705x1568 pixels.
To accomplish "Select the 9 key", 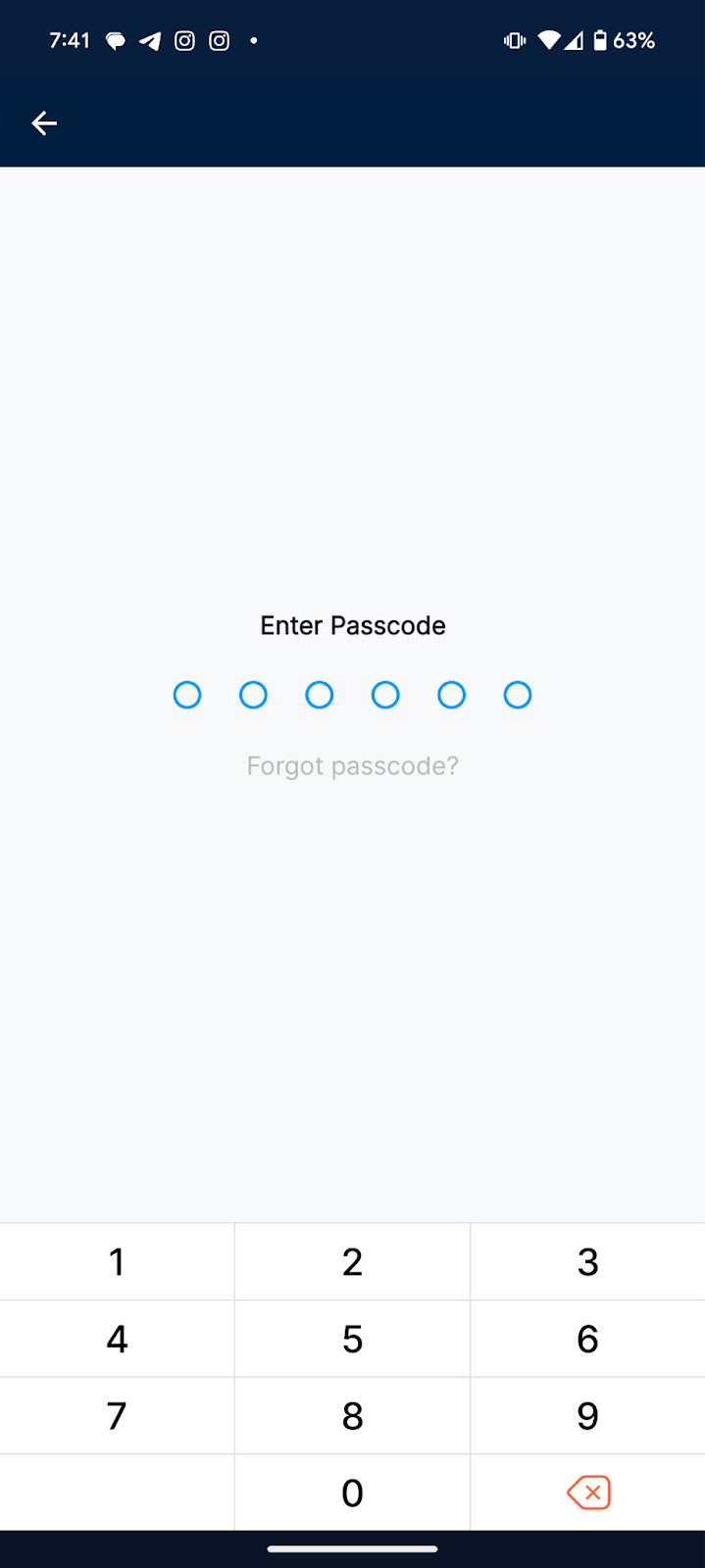I will [x=587, y=1415].
